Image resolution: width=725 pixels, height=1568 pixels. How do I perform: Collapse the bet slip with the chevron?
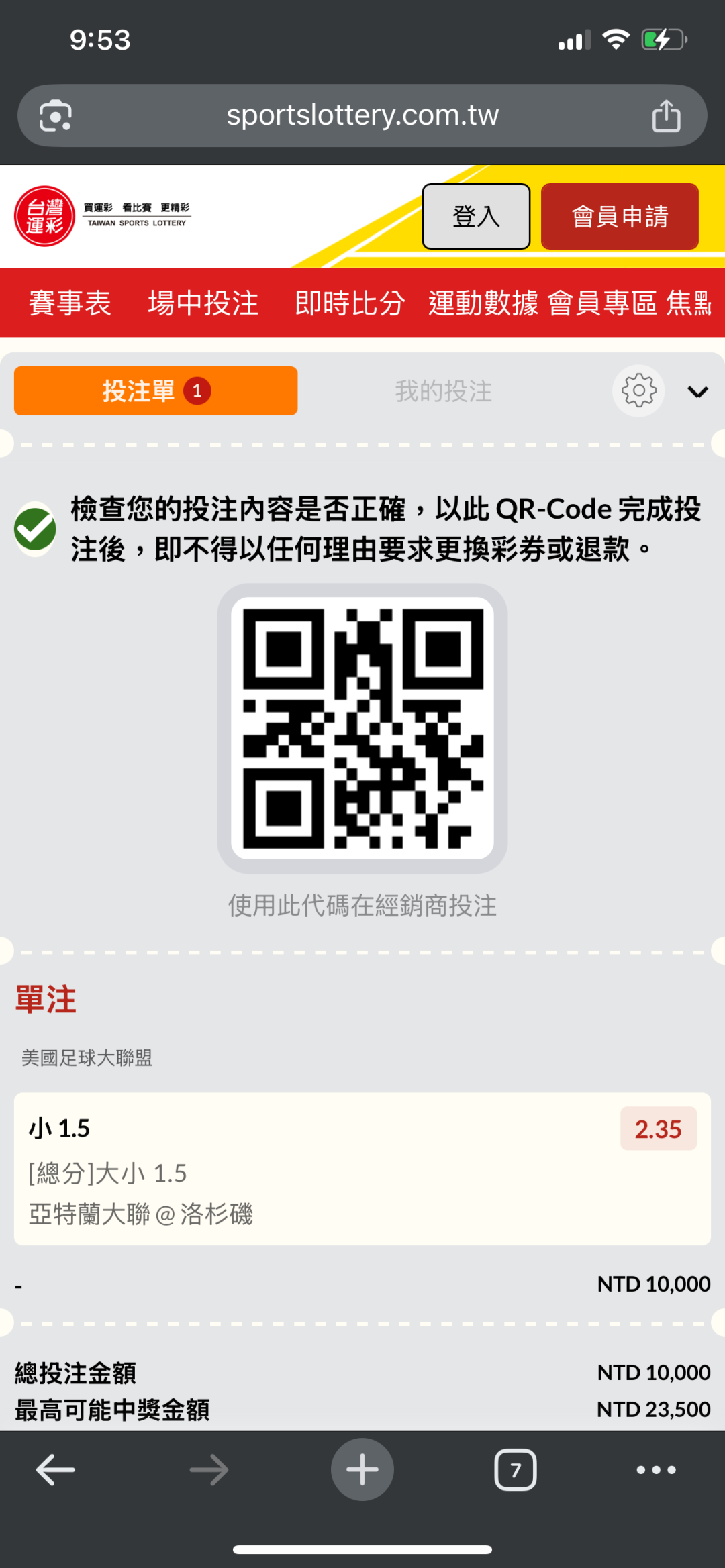(x=698, y=392)
